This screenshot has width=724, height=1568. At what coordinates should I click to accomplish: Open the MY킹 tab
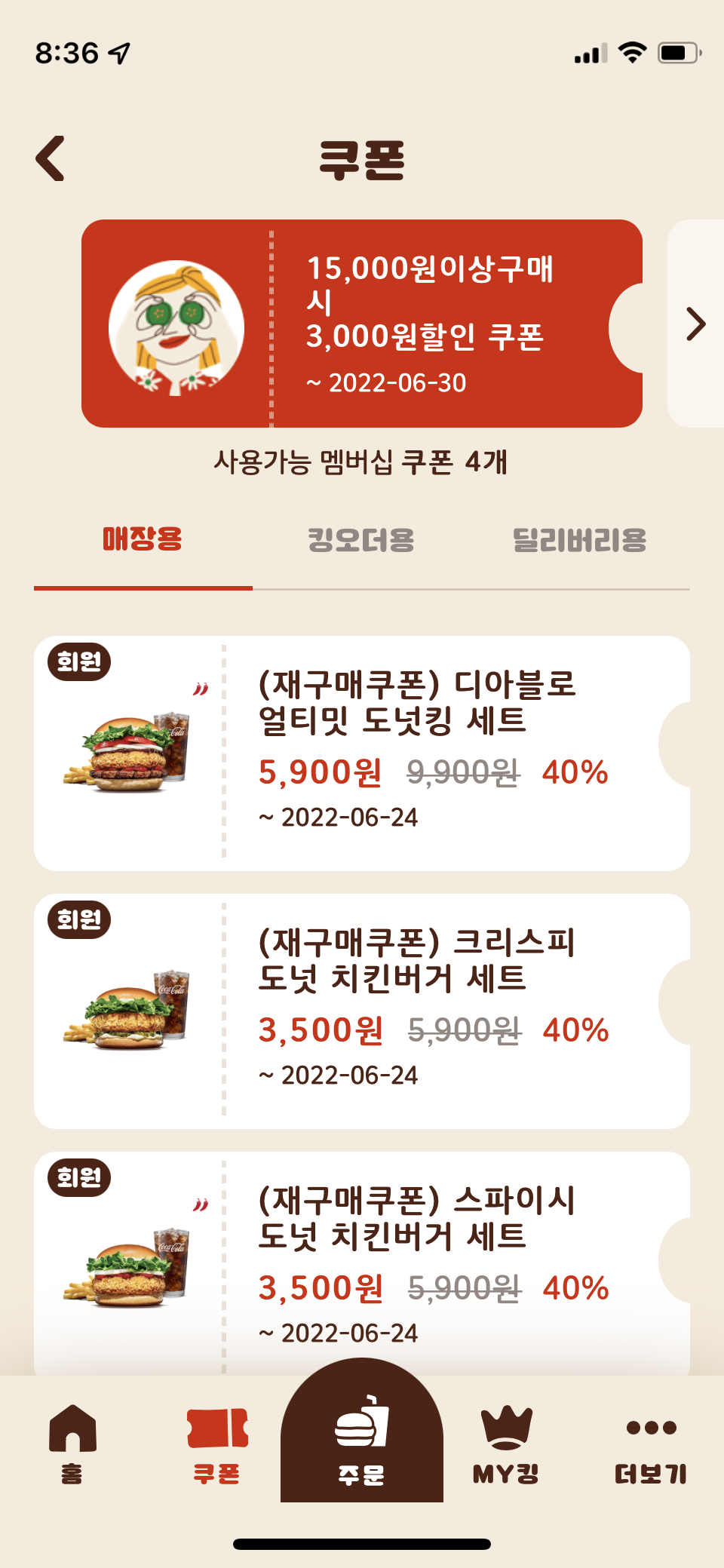pyautogui.click(x=506, y=1444)
